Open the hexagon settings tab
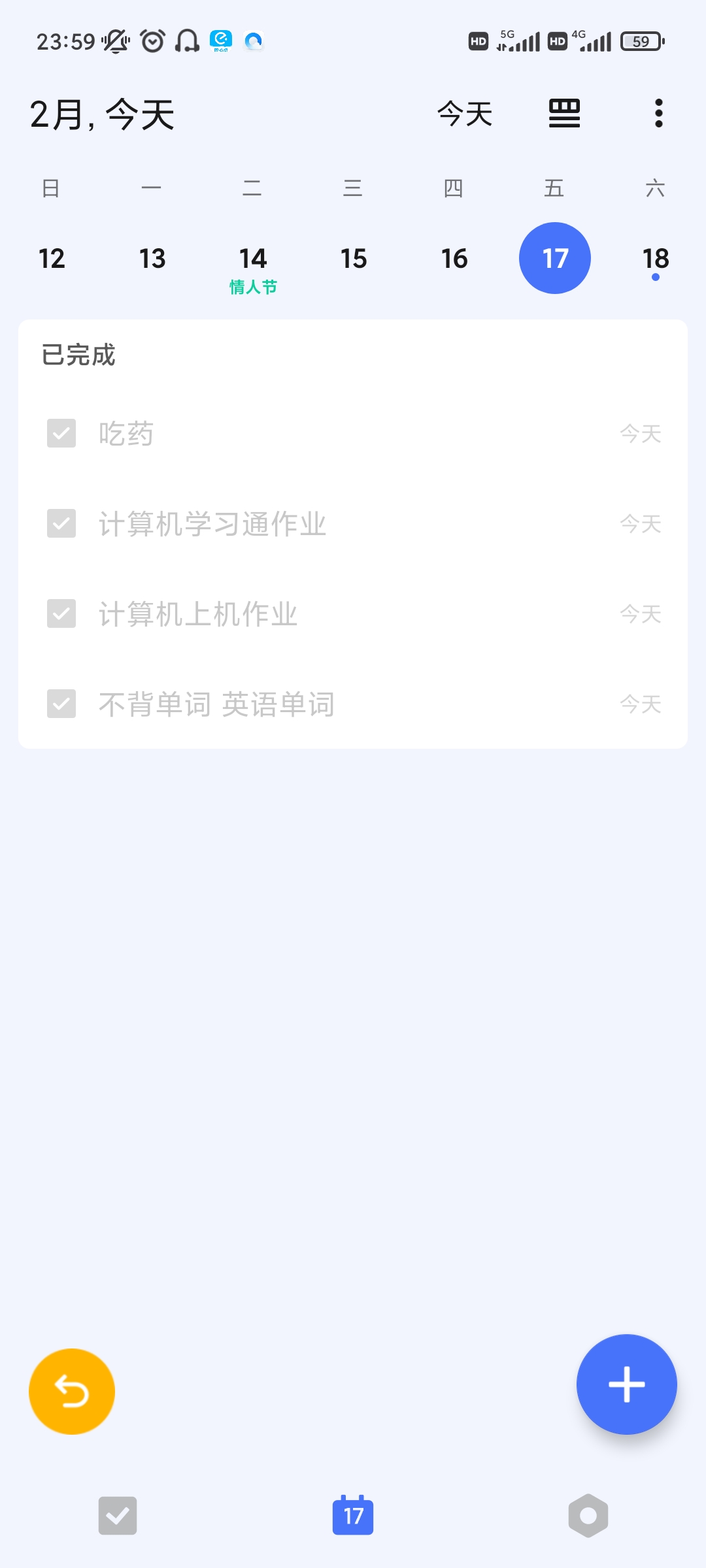 pyautogui.click(x=588, y=1516)
